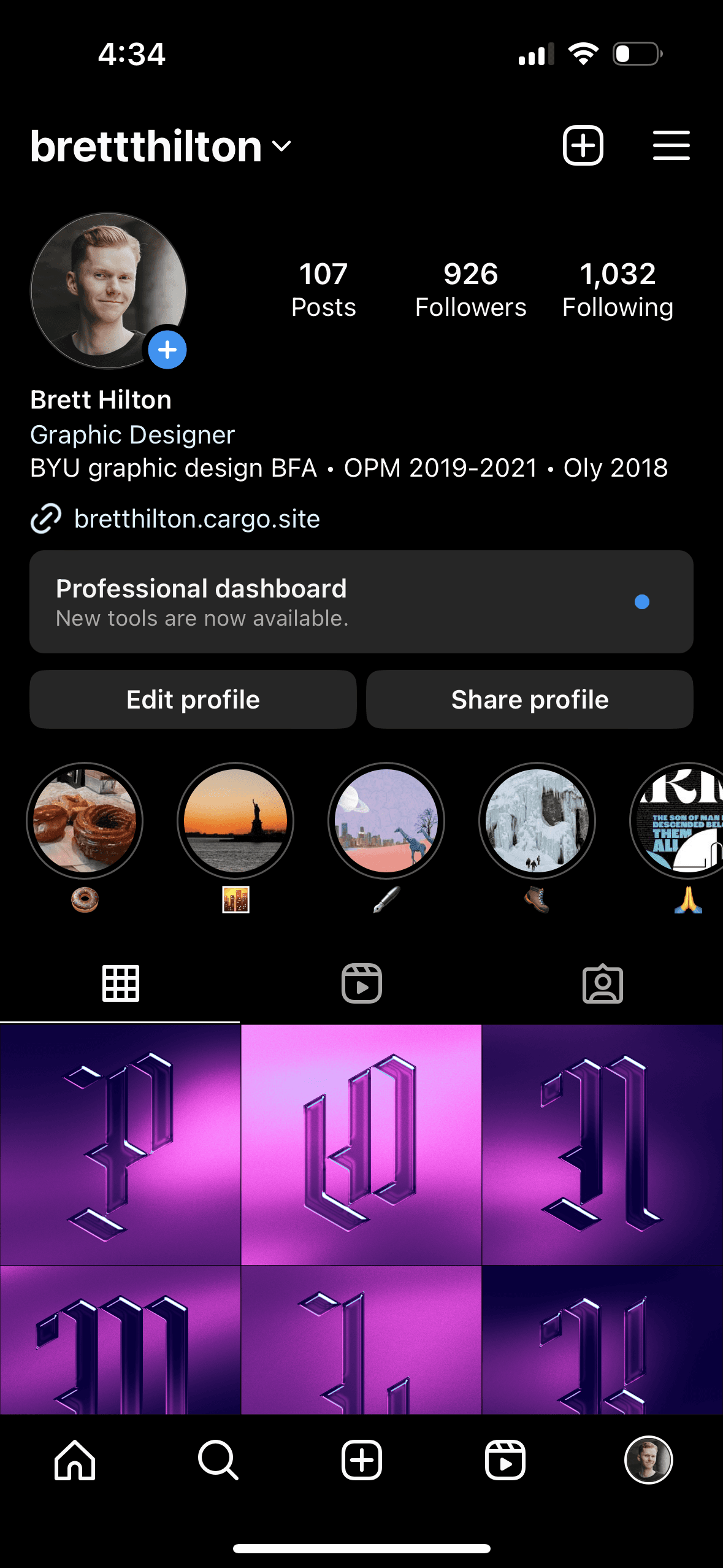Add a story via the profile picture plus
The width and height of the screenshot is (723, 1568).
167,350
